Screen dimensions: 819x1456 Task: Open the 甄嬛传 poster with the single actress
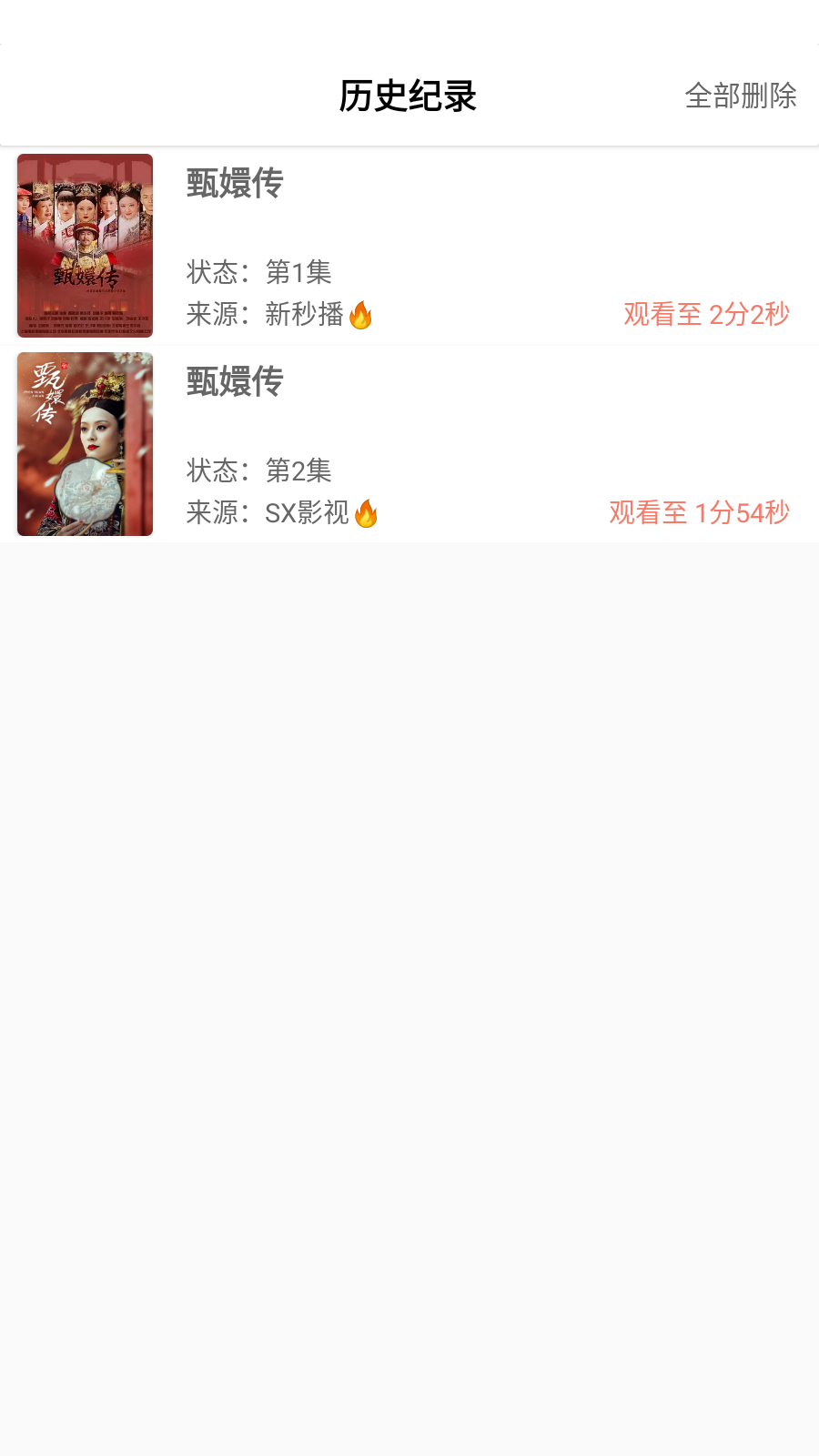tap(85, 444)
